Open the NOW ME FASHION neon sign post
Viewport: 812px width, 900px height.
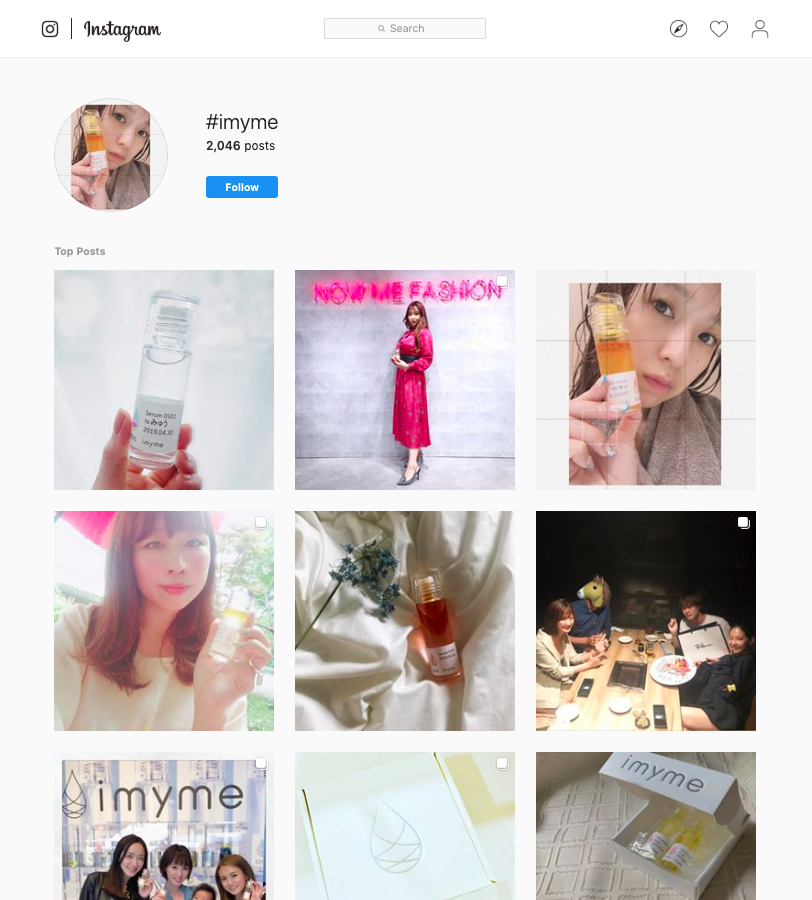click(405, 380)
